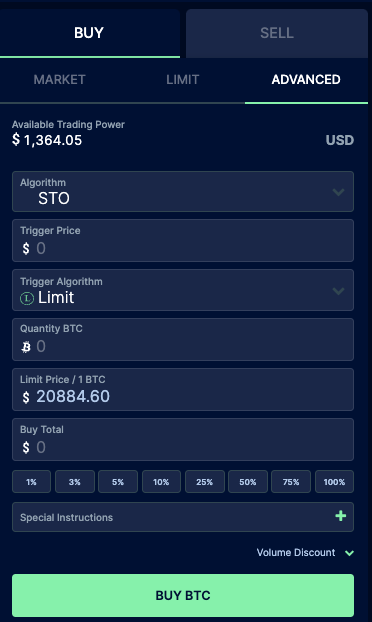Switch to the SELL tab
Viewport: 372px width, 622px height.
click(277, 33)
